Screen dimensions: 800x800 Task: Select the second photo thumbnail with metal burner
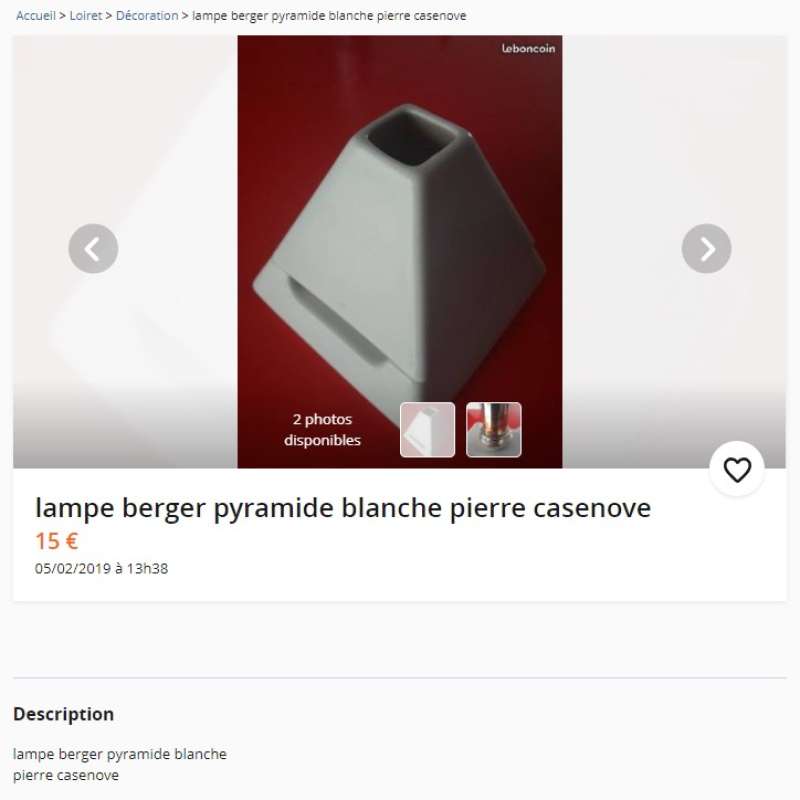494,430
